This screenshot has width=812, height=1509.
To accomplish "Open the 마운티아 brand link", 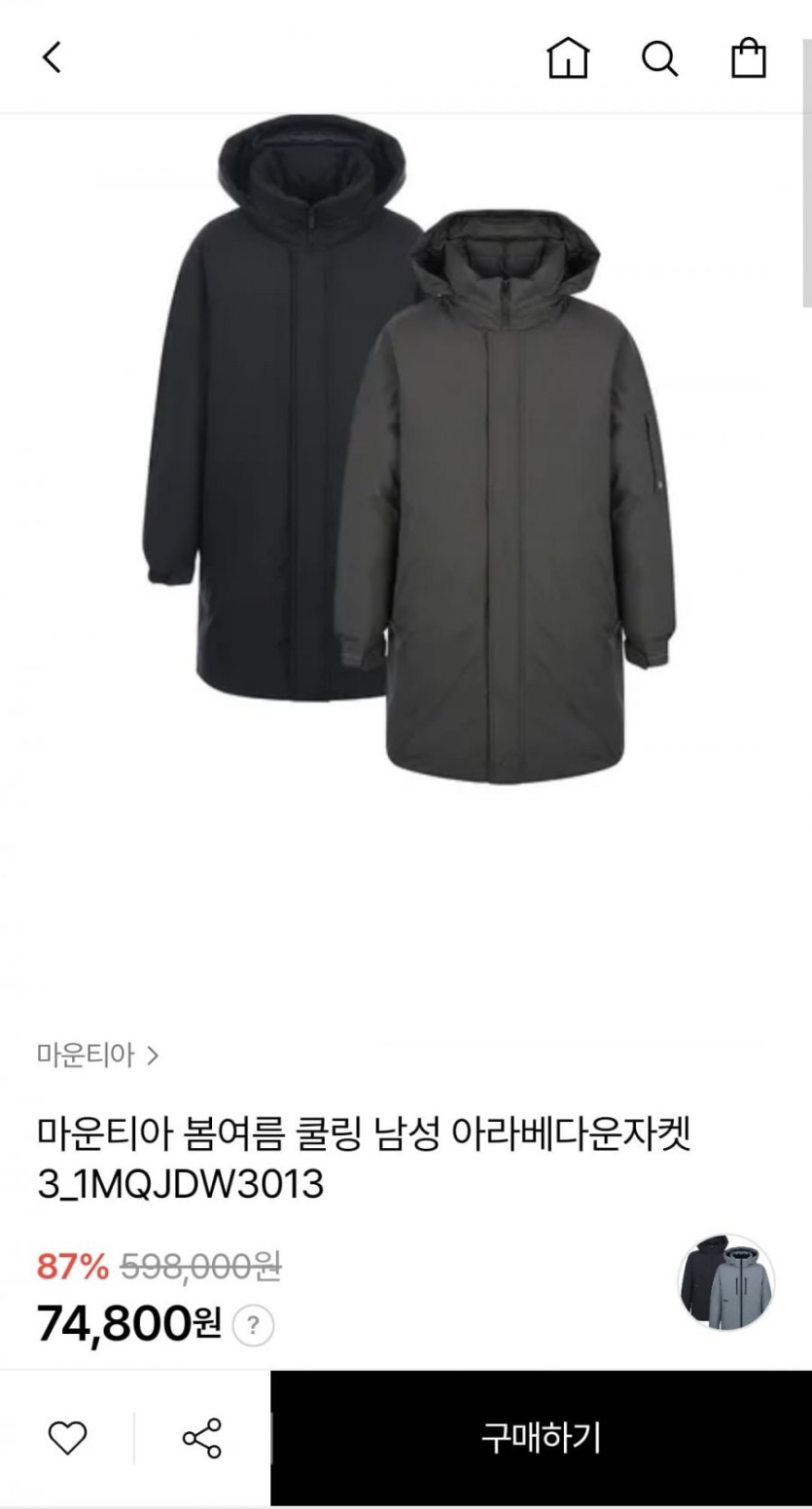I will 97,1056.
